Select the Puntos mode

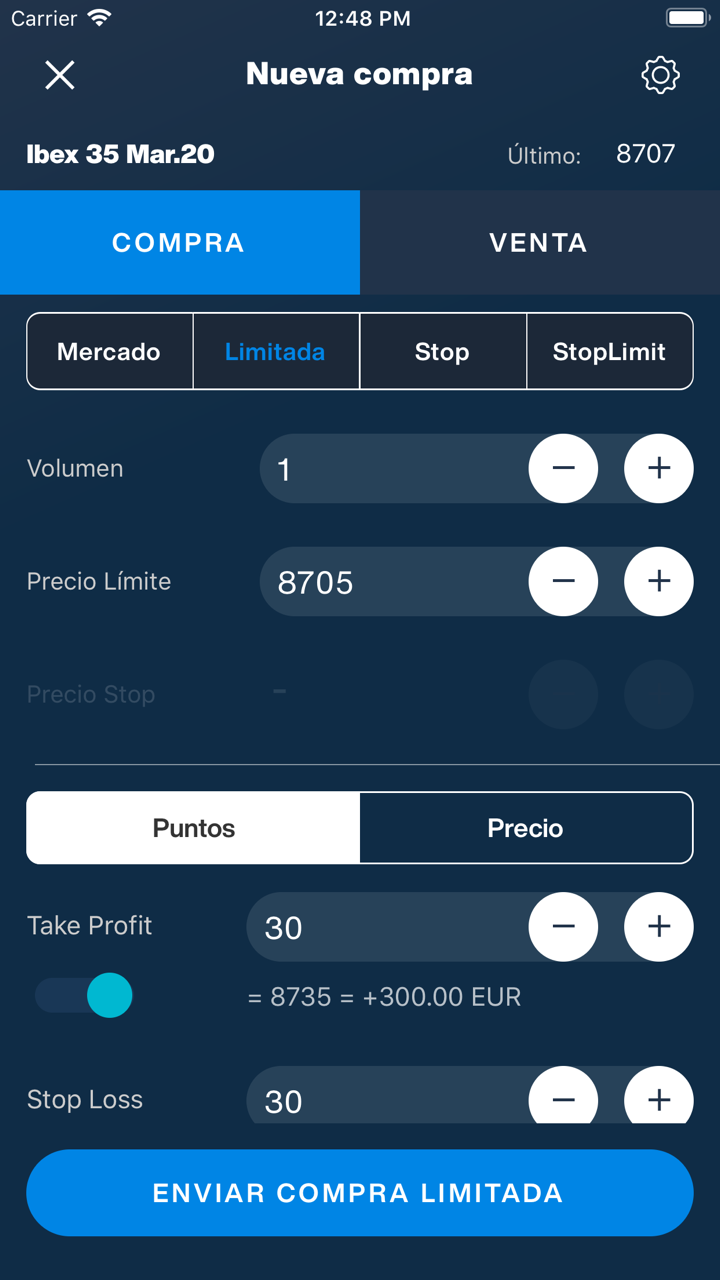194,828
